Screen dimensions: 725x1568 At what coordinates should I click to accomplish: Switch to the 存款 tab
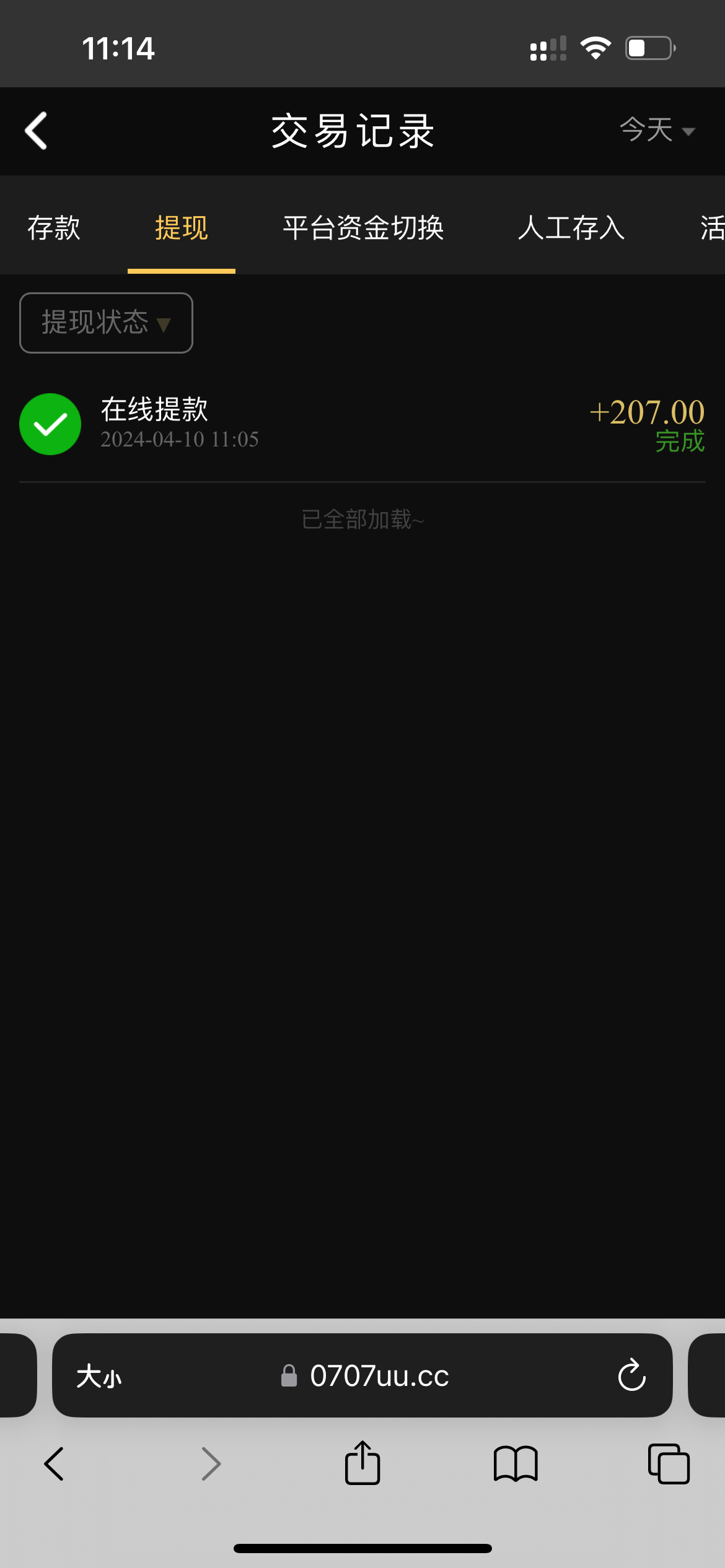coord(54,228)
